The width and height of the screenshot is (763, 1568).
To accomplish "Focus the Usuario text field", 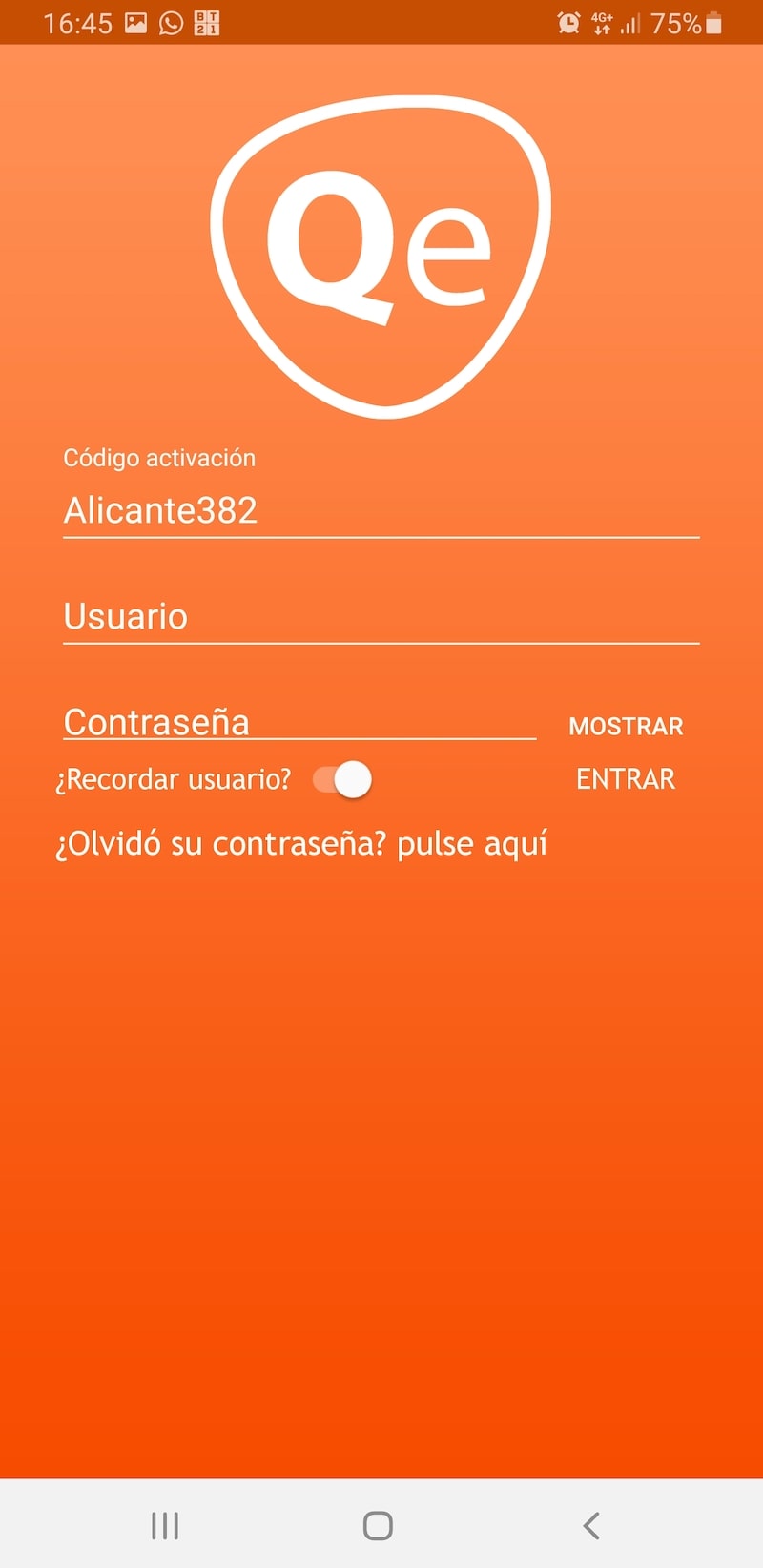I will click(x=381, y=616).
